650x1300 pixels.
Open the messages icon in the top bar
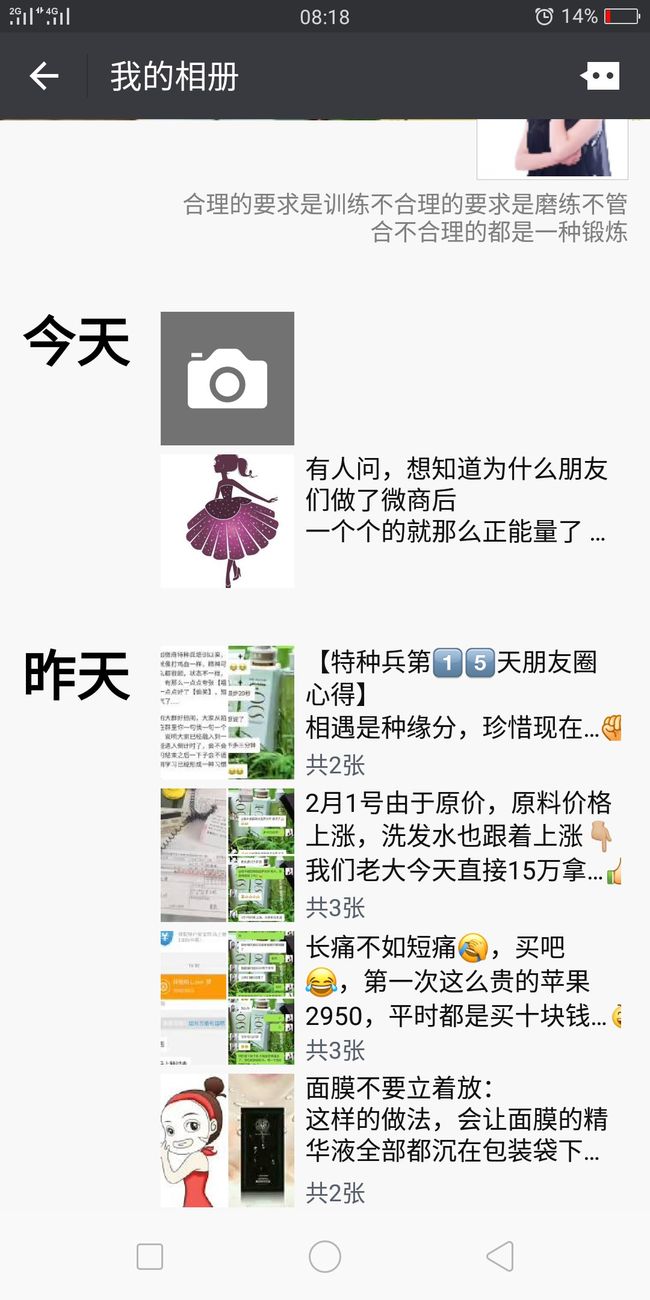pyautogui.click(x=600, y=76)
